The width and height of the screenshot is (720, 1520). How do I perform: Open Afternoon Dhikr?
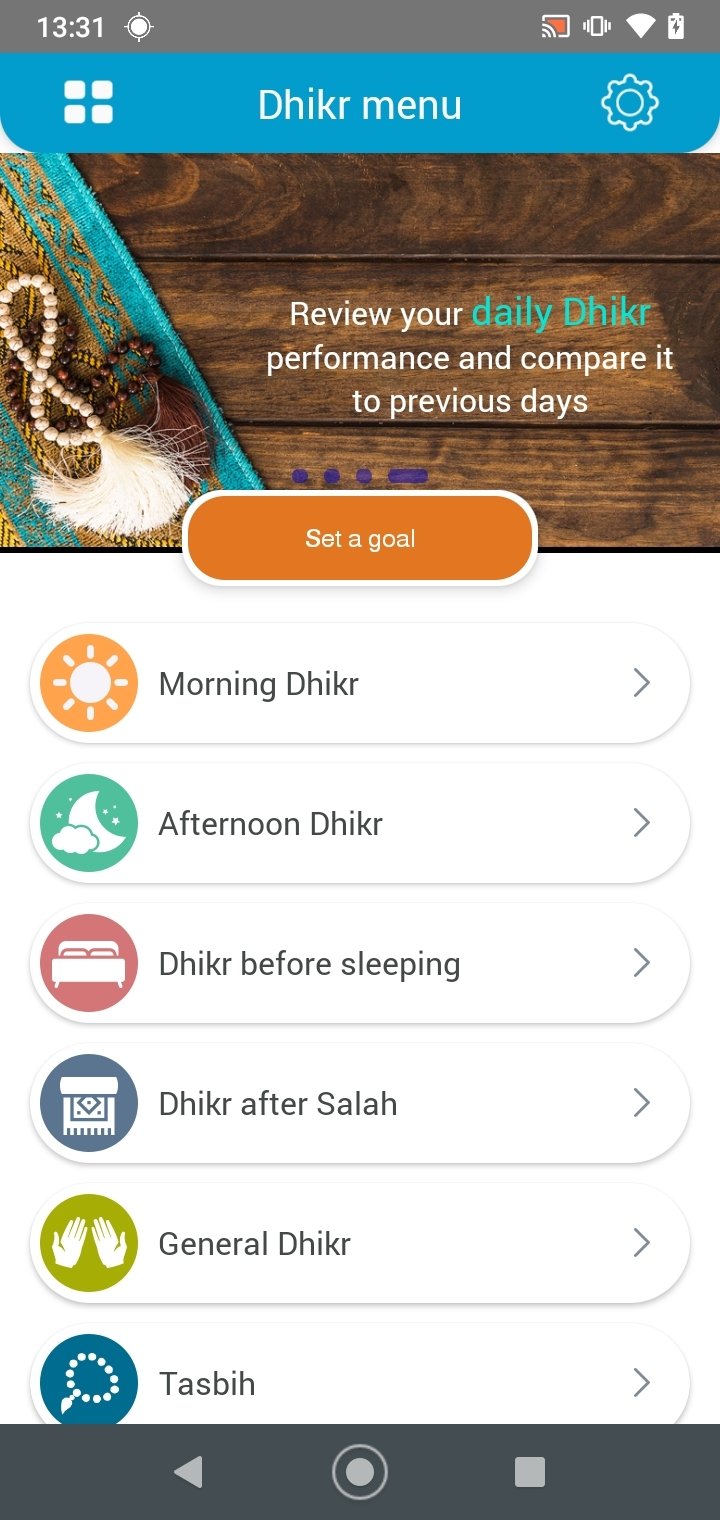point(360,824)
